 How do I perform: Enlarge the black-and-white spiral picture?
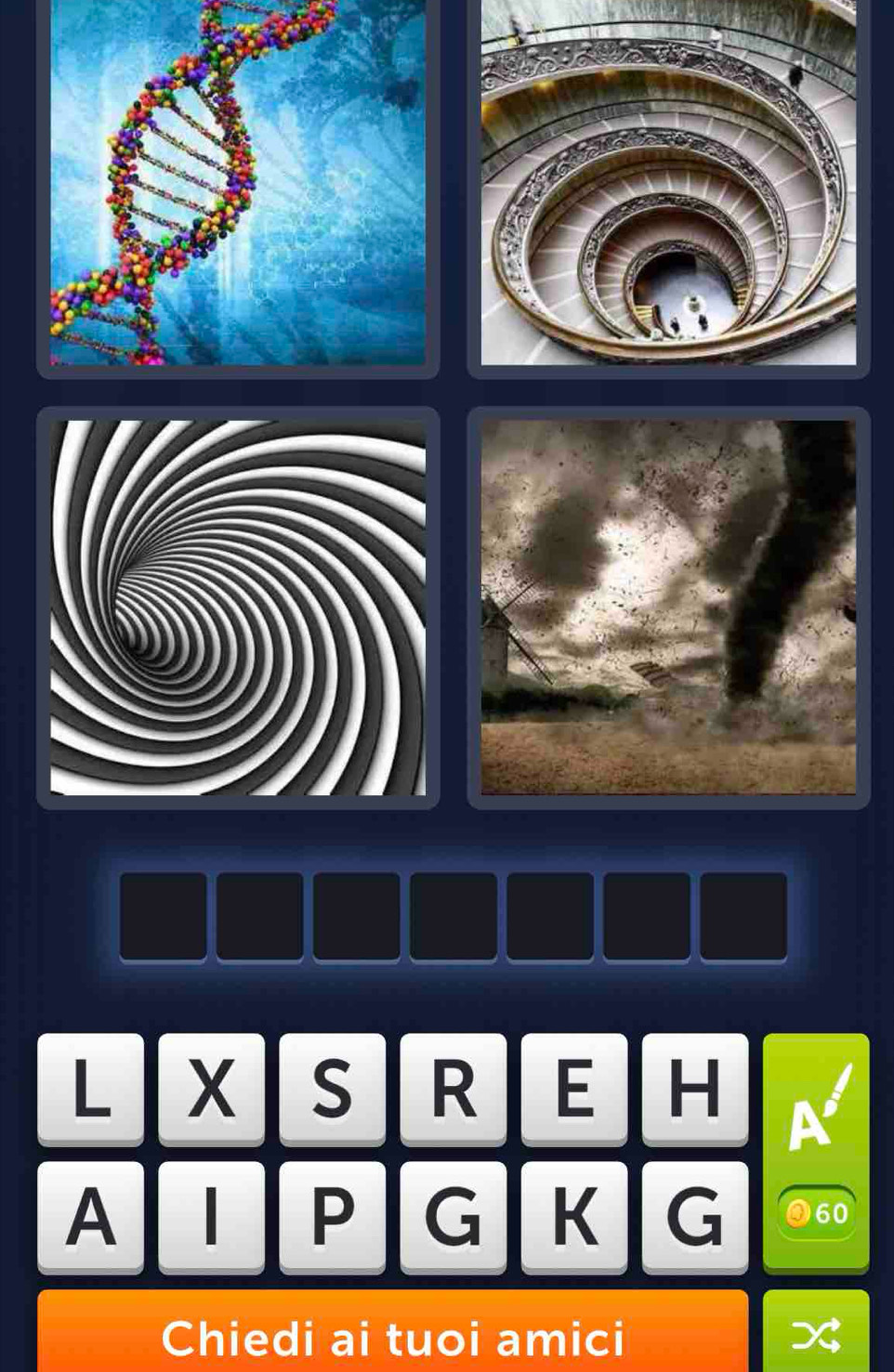click(238, 608)
